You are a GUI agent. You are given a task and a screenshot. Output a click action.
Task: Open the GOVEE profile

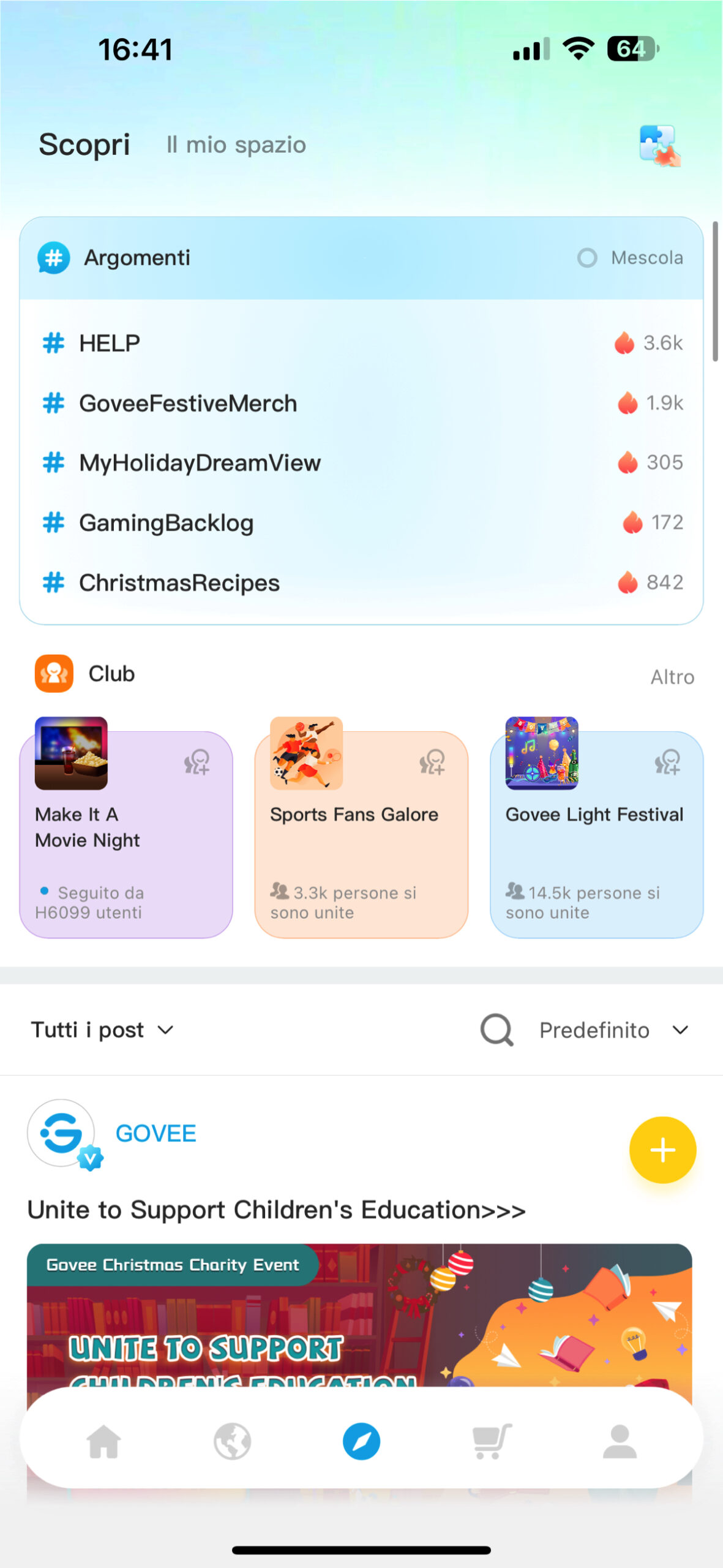pyautogui.click(x=155, y=1133)
